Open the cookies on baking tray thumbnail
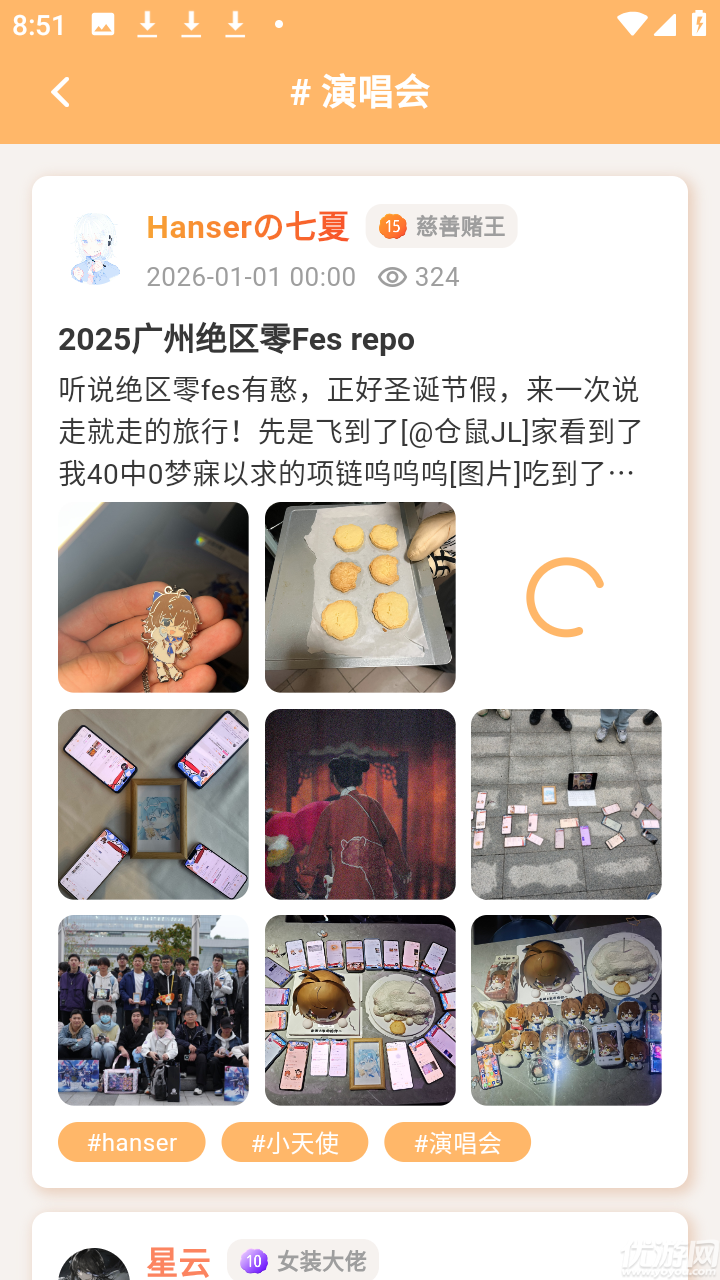 (359, 596)
